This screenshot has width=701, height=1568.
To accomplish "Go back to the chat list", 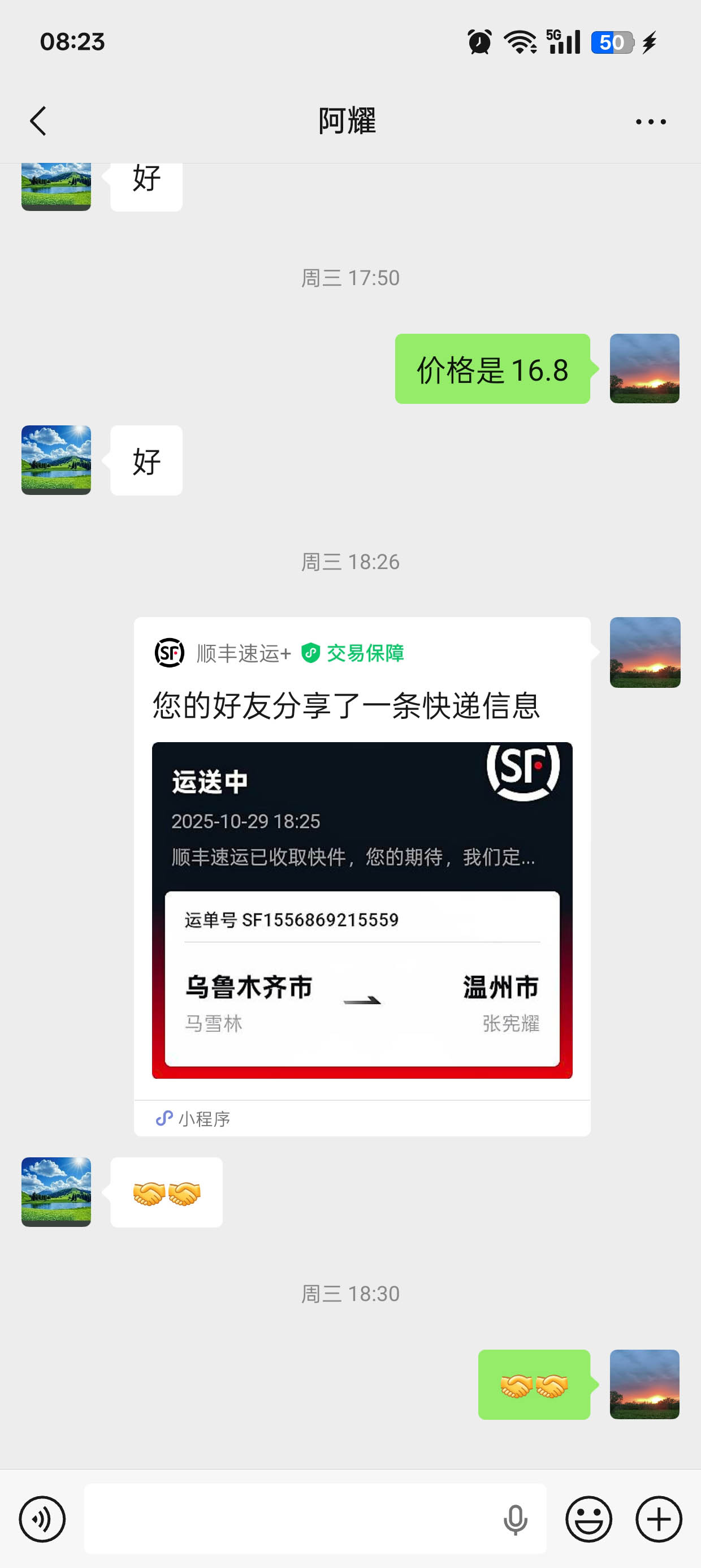I will click(38, 121).
